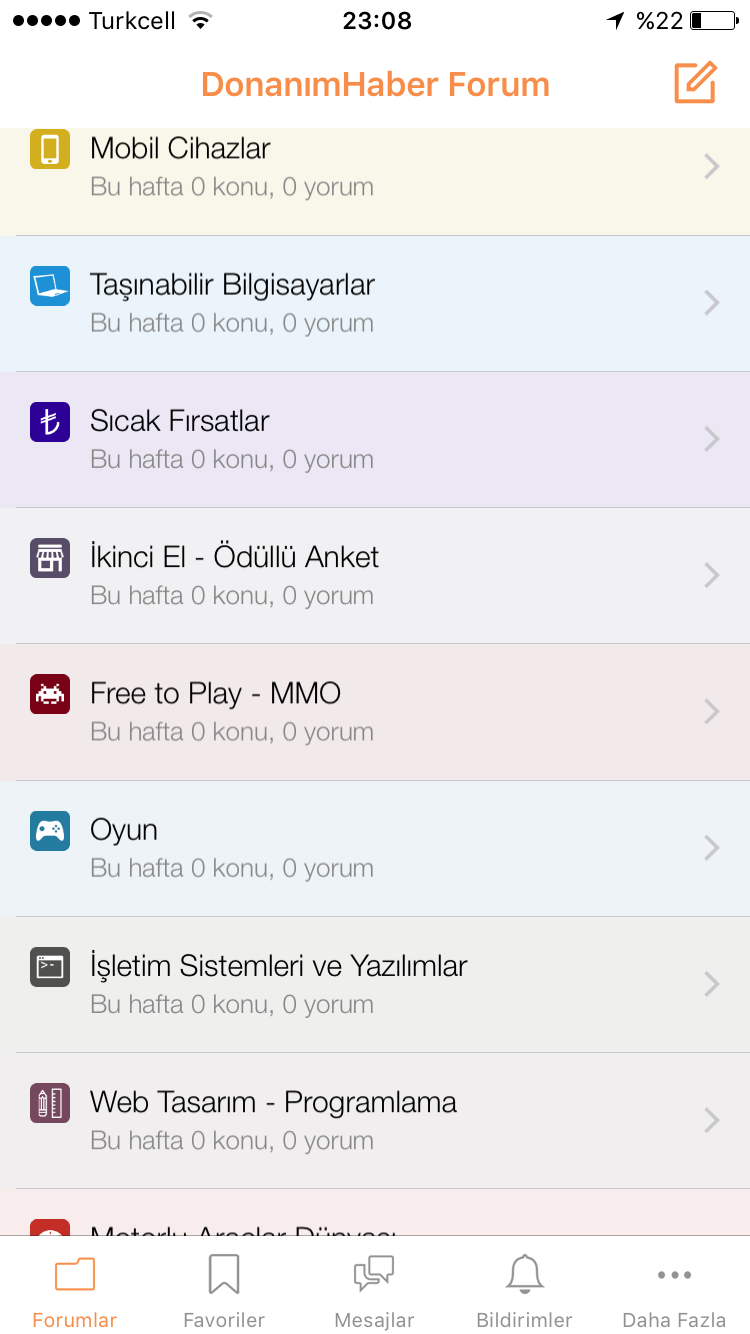Compose a new forum post
Viewport: 750px width, 1334px height.
(695, 83)
